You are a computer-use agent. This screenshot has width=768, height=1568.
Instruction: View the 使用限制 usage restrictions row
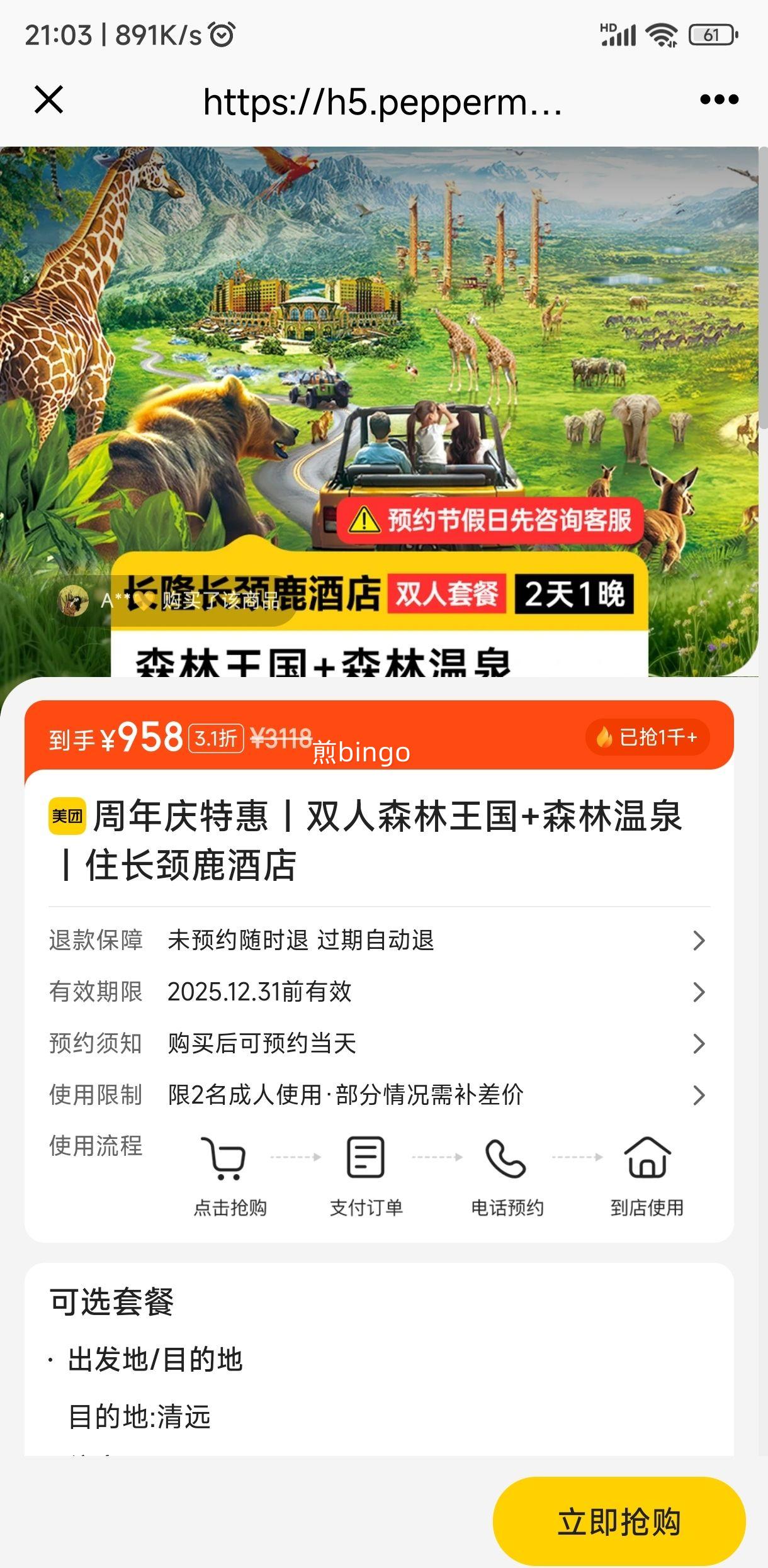pos(378,1095)
